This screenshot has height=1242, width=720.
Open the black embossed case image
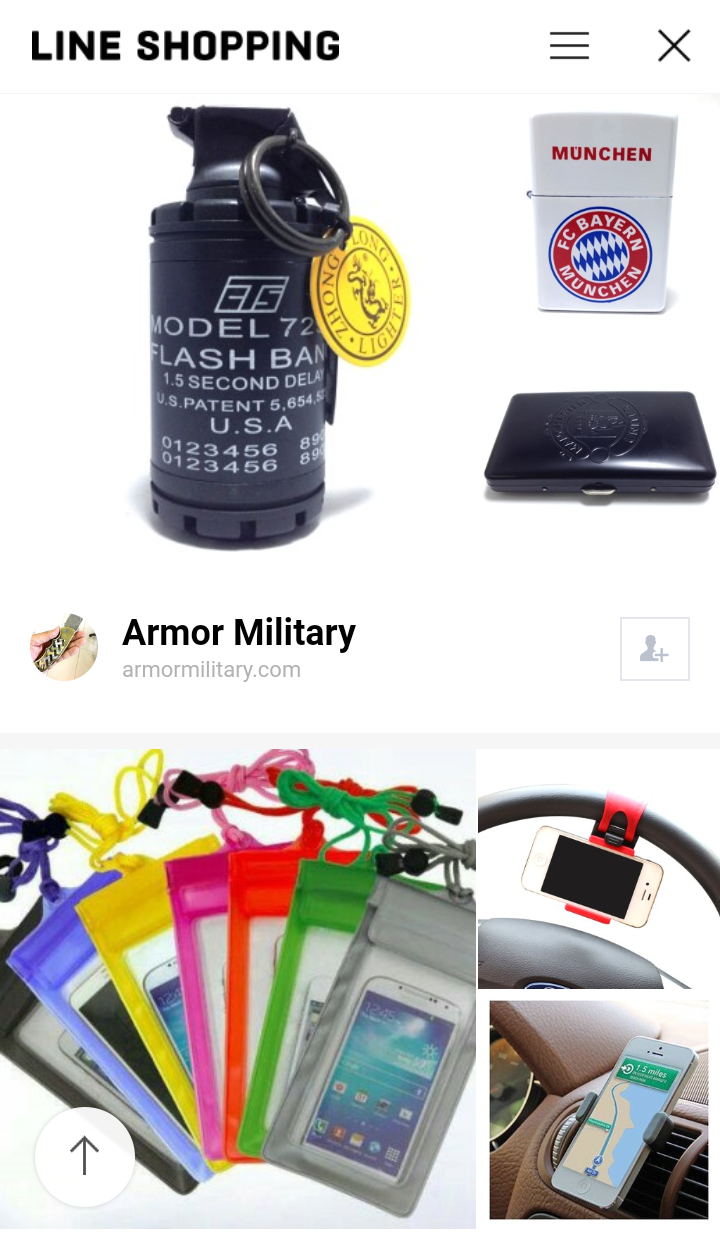(x=600, y=447)
